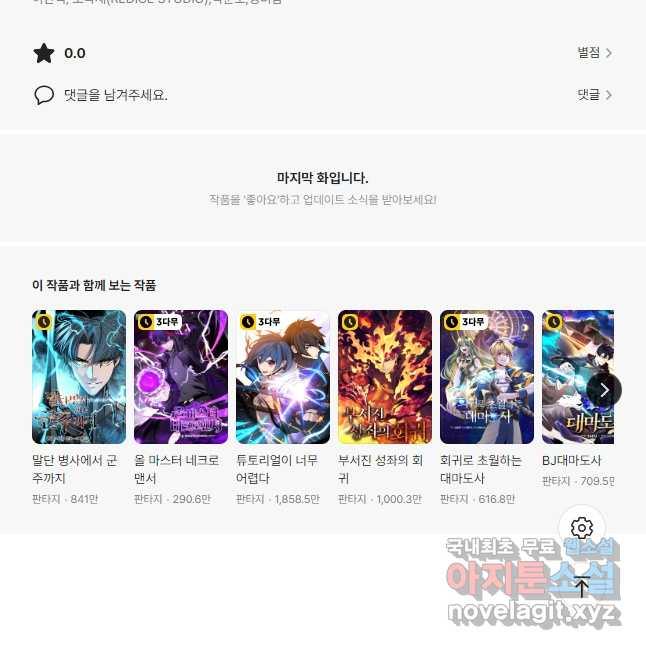Tap the 댓글을 남겨주세요 comment prompt
The width and height of the screenshot is (646, 650).
tap(115, 95)
